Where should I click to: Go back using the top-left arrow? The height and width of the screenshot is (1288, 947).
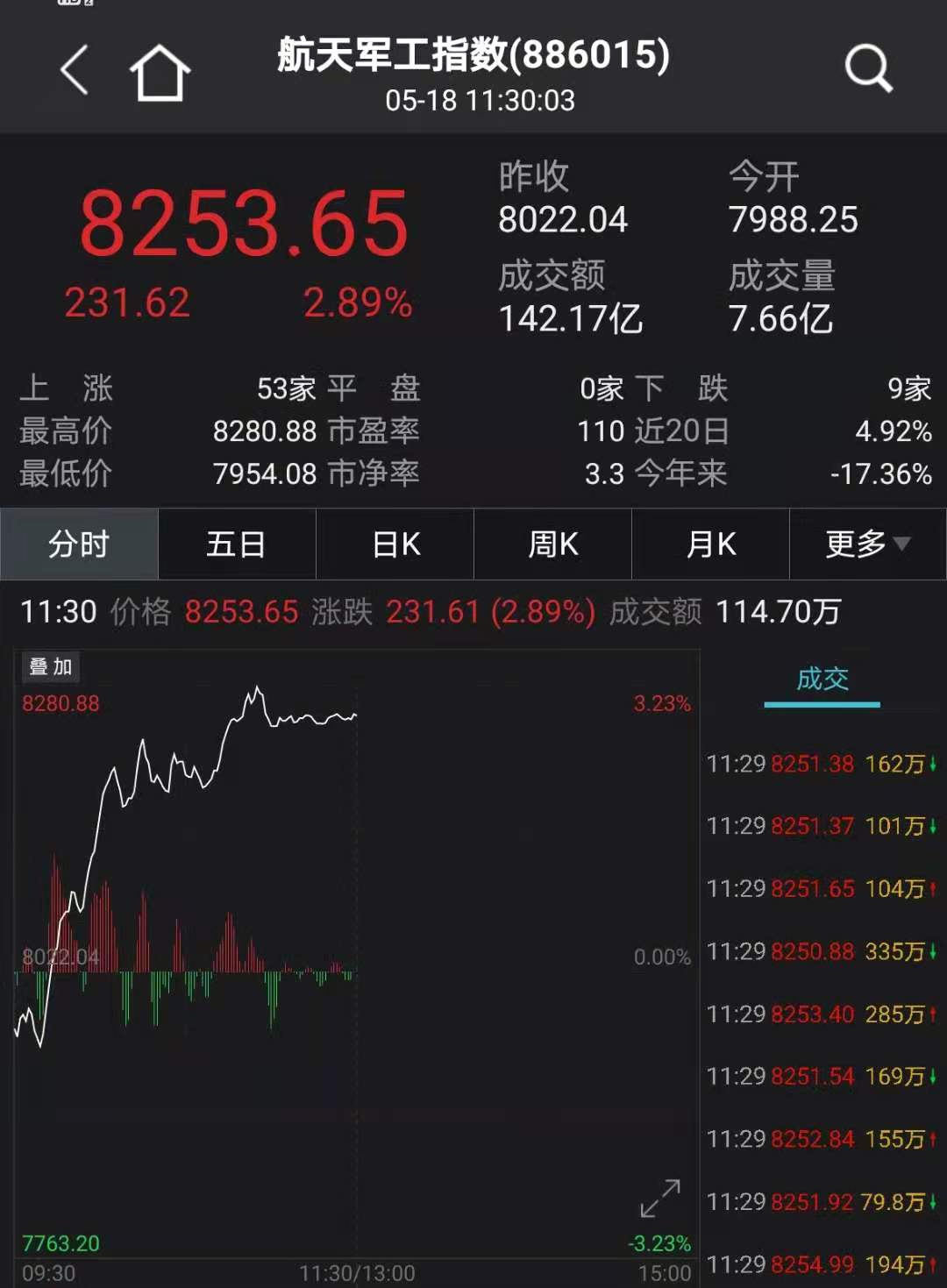click(x=75, y=70)
